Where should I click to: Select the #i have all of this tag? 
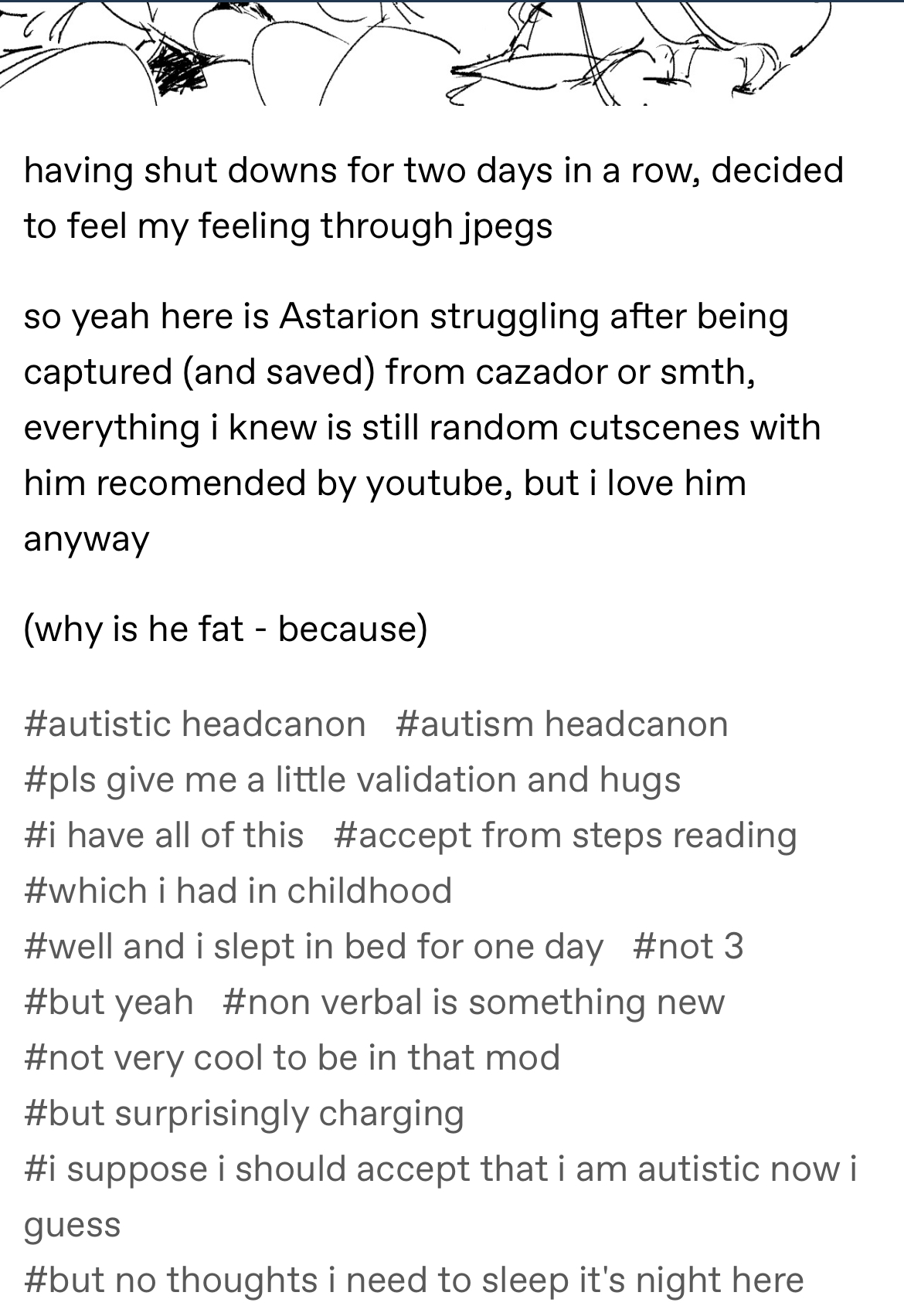[x=164, y=836]
